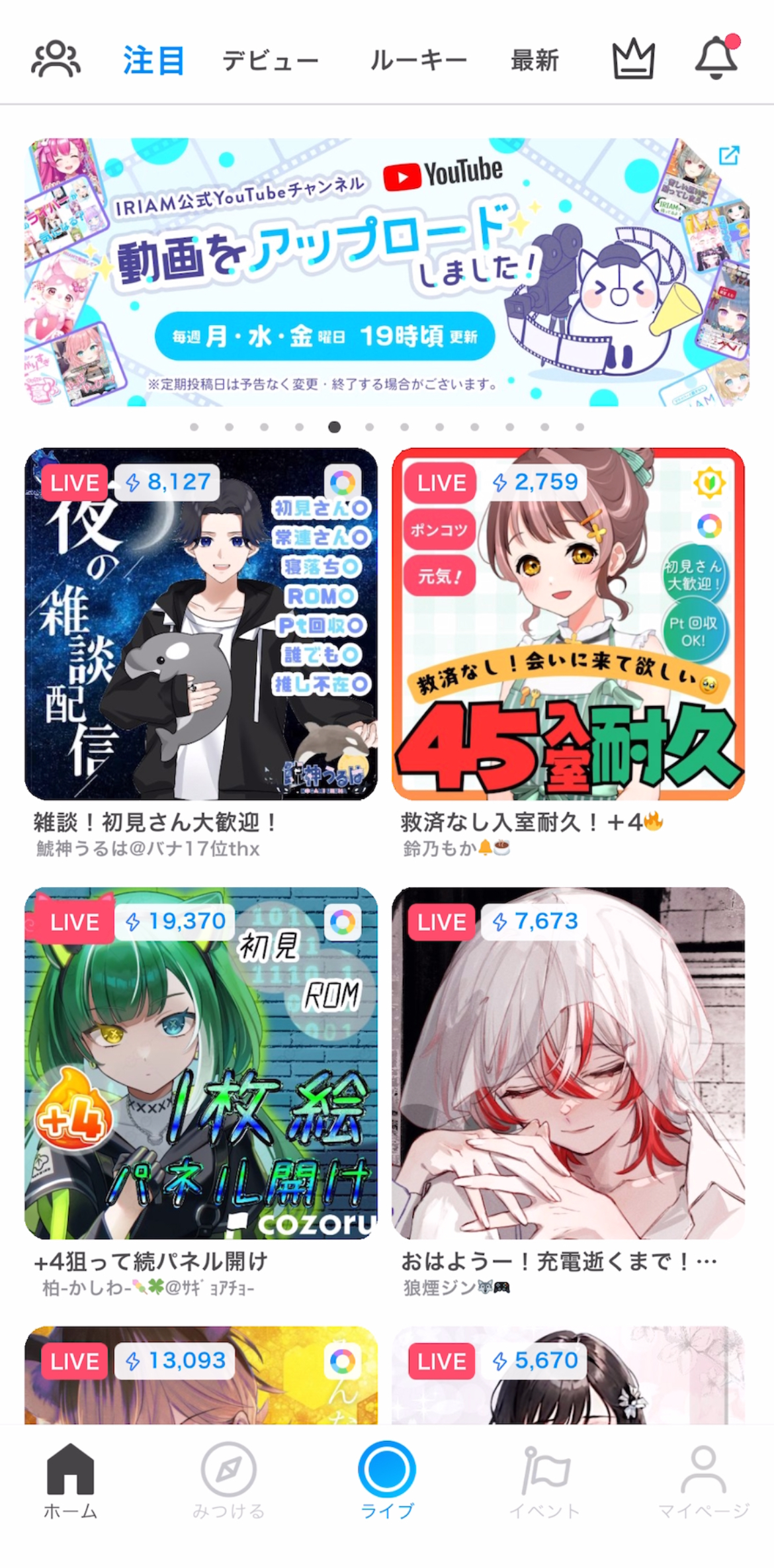The width and height of the screenshot is (774, 1568).
Task: Open the ranking crown icon
Action: tap(633, 60)
